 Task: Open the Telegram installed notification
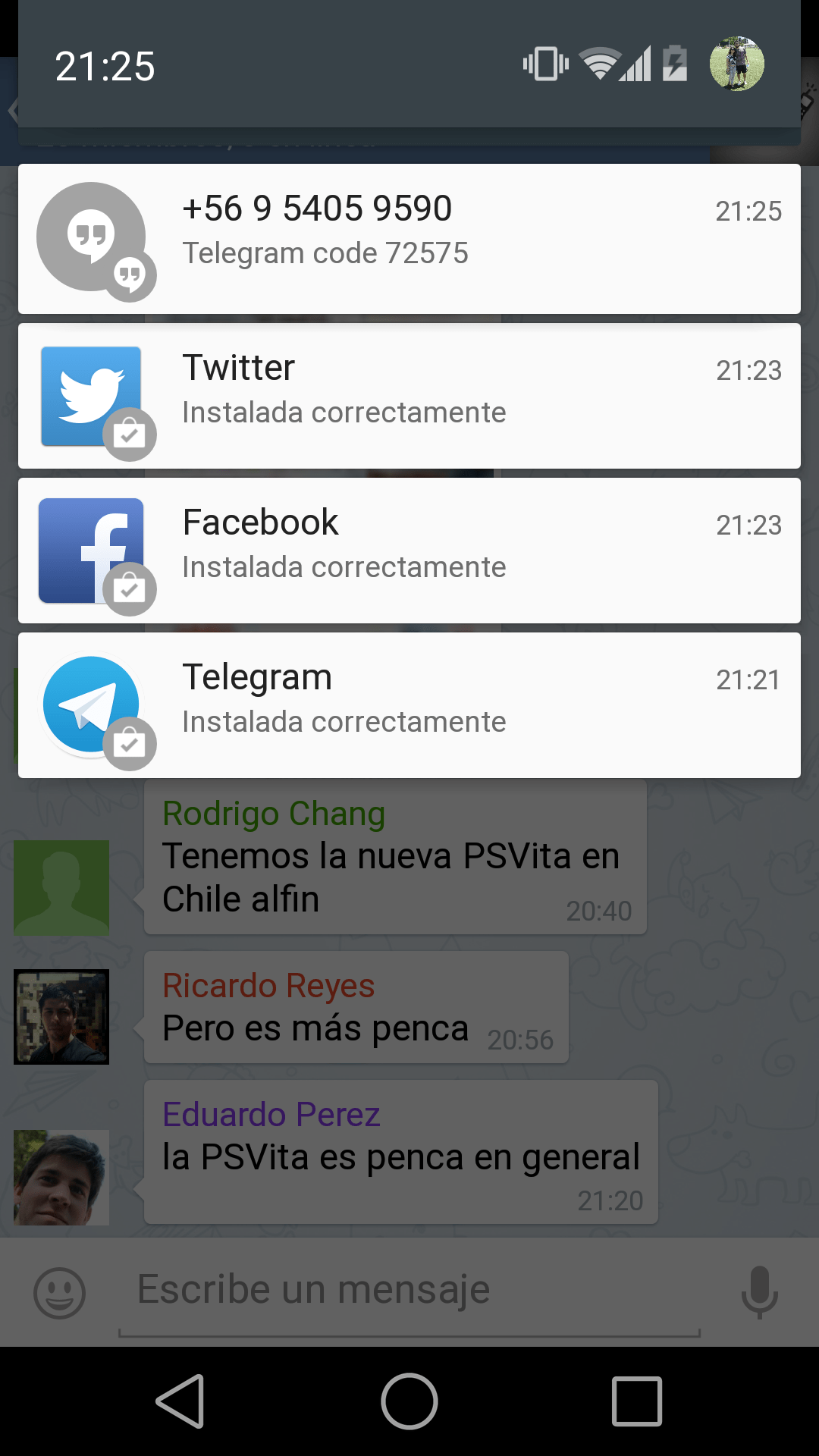click(409, 705)
